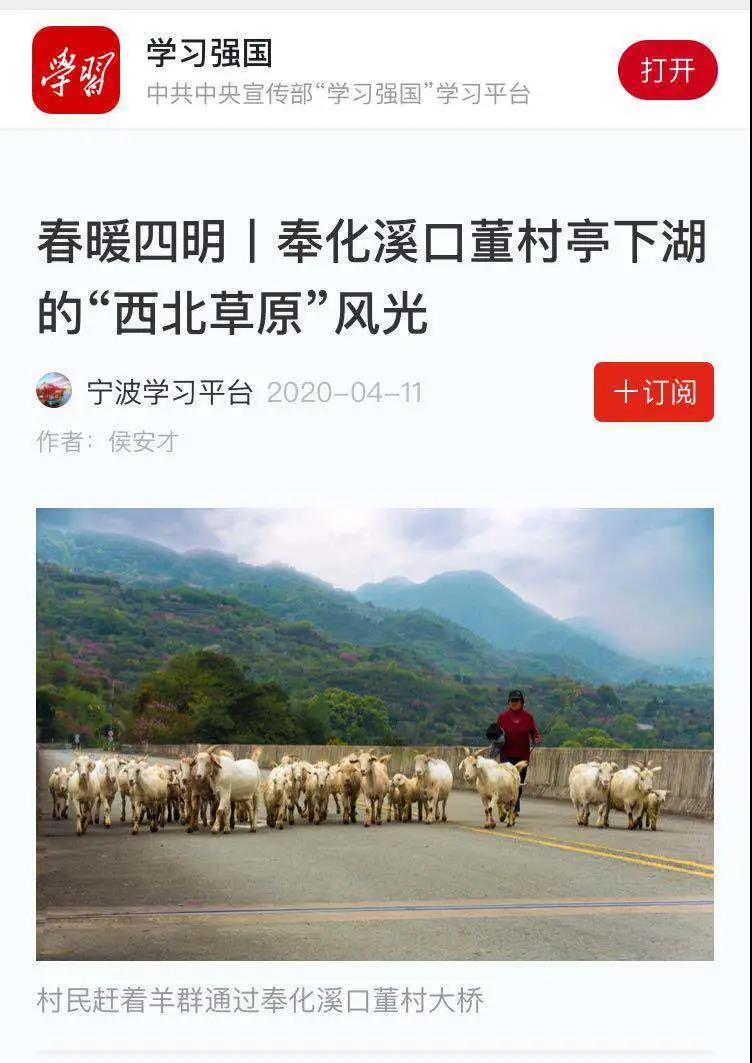The image size is (752, 1063).
Task: Open the 宁波学习平台 publisher profile
Action: [169, 392]
